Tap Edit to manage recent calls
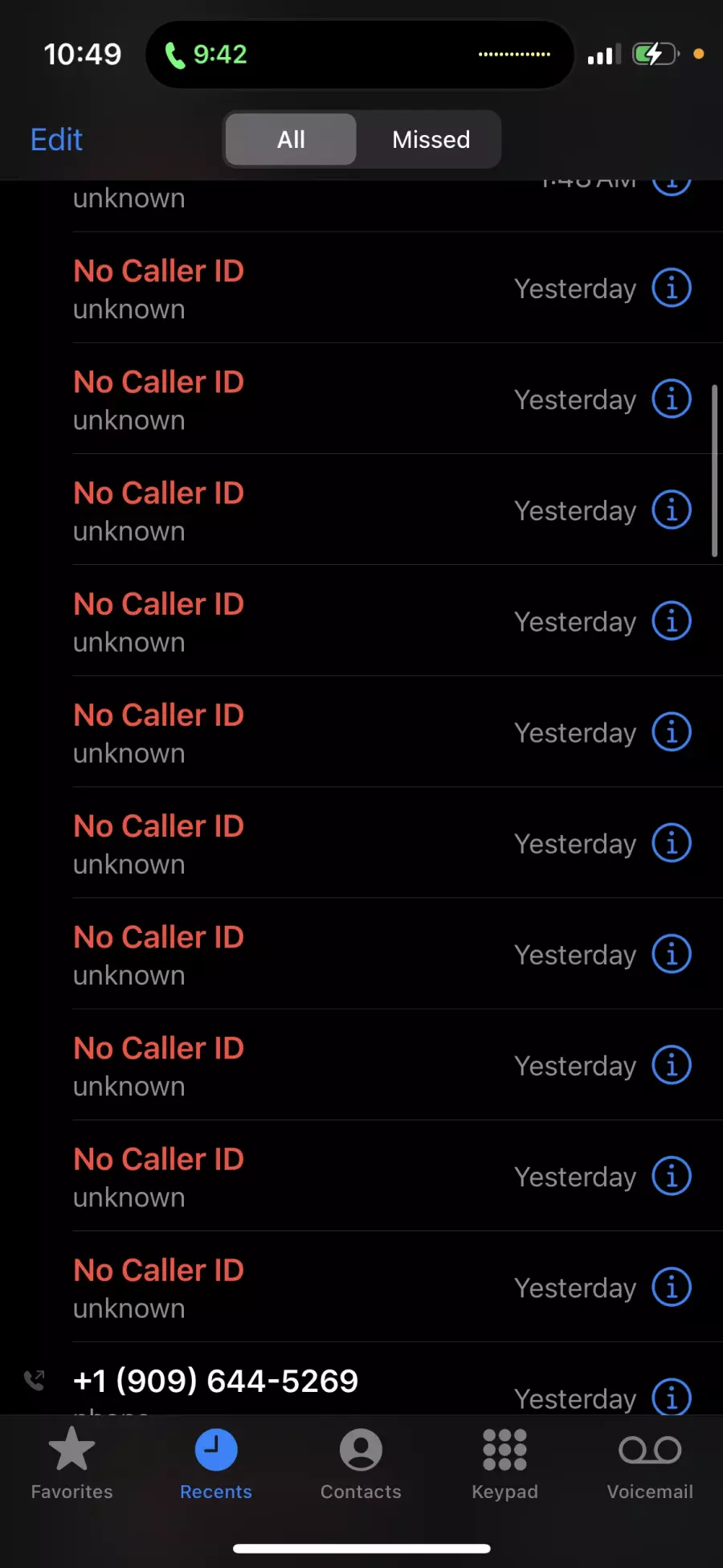Viewport: 723px width, 1568px height. 56,140
